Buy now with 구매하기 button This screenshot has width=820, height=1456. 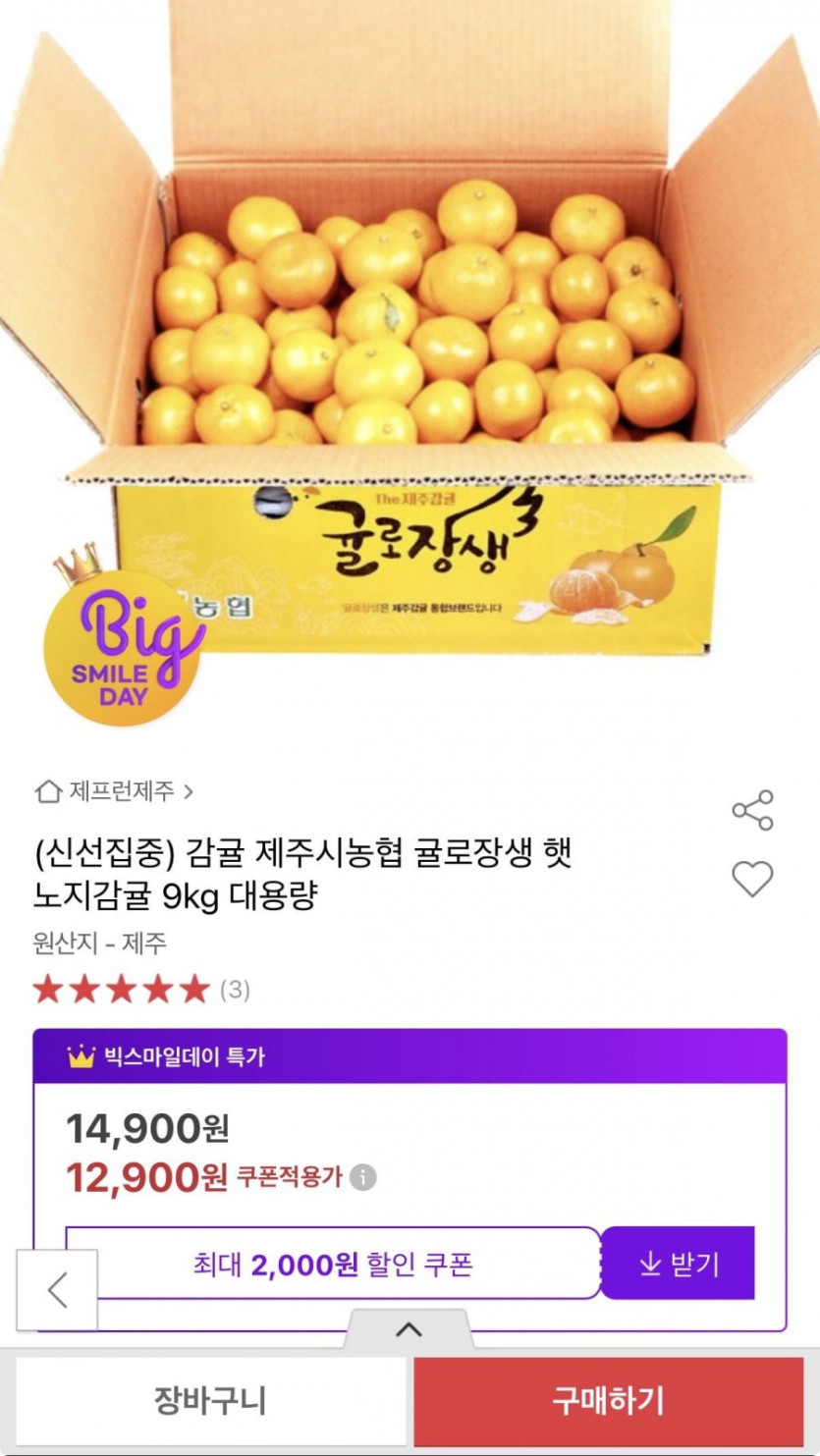click(608, 1401)
